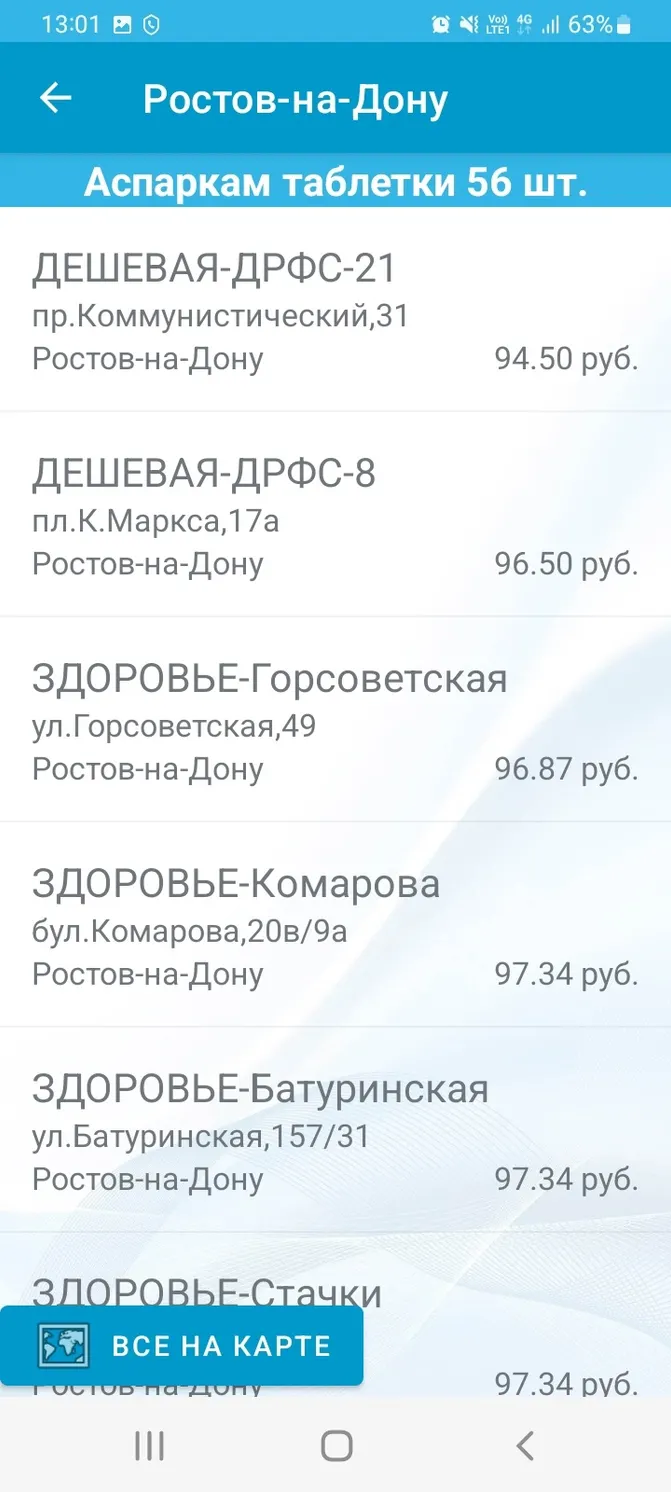
Task: Open pharmacy ДЕШЕВАЯ-ДРФС-21
Action: pyautogui.click(x=335, y=309)
